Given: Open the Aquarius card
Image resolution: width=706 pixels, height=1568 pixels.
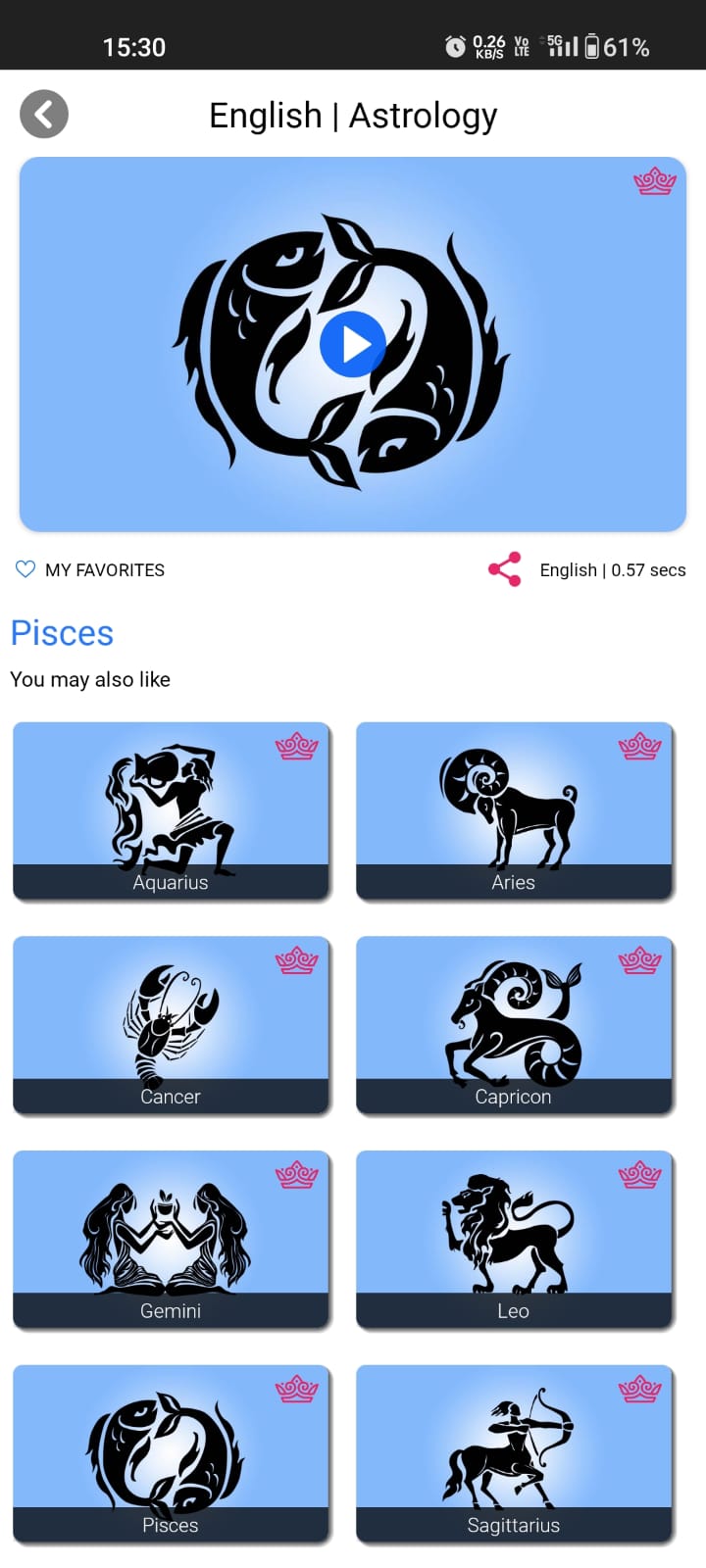Looking at the screenshot, I should pyautogui.click(x=171, y=810).
